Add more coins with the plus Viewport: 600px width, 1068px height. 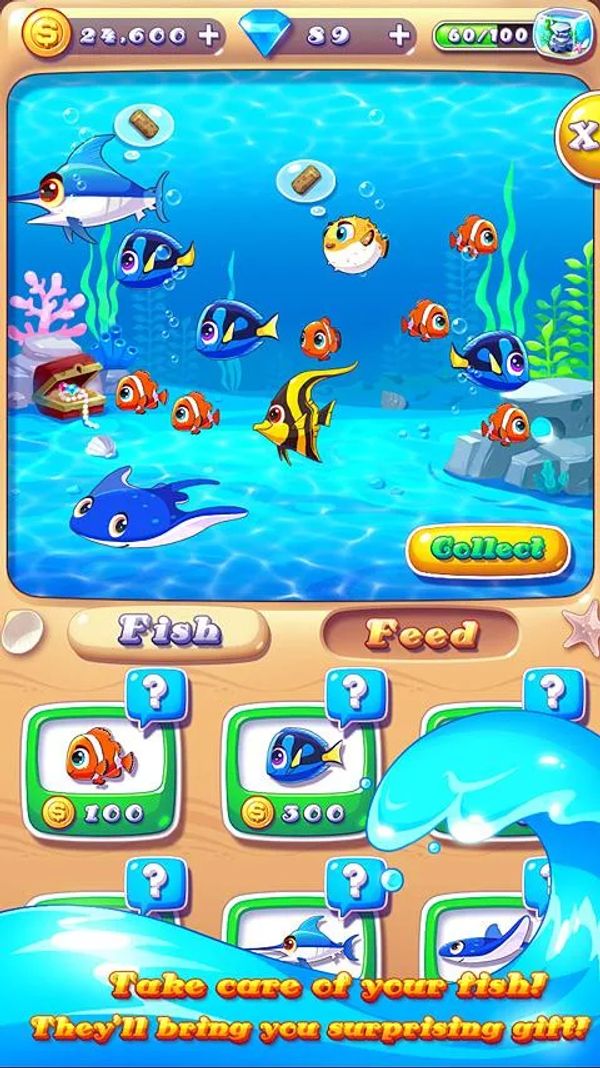(208, 36)
